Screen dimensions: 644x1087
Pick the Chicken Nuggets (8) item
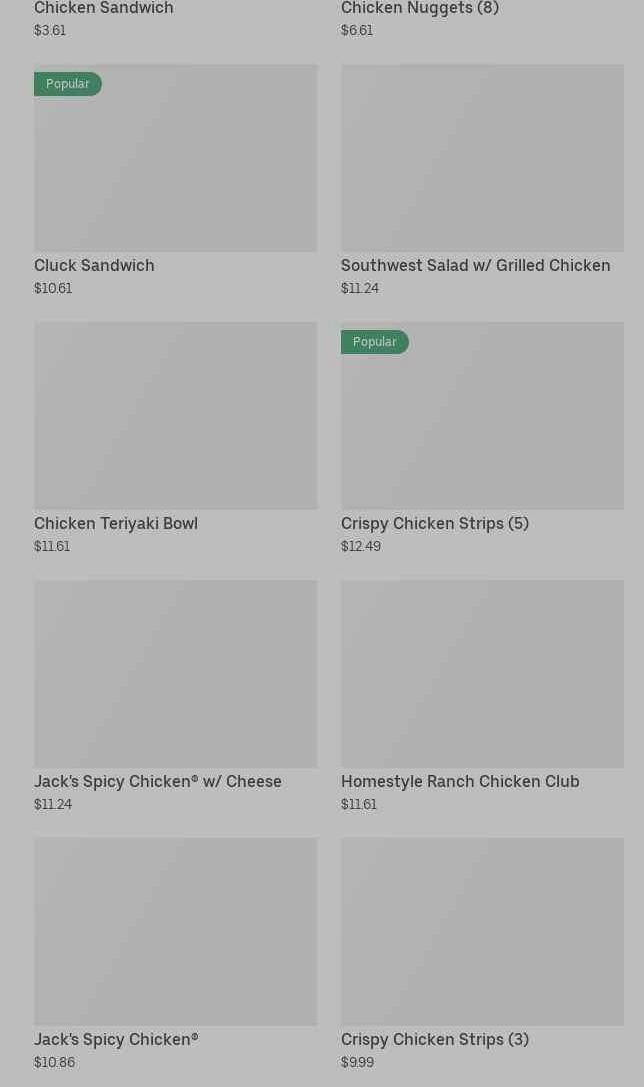[x=420, y=9]
